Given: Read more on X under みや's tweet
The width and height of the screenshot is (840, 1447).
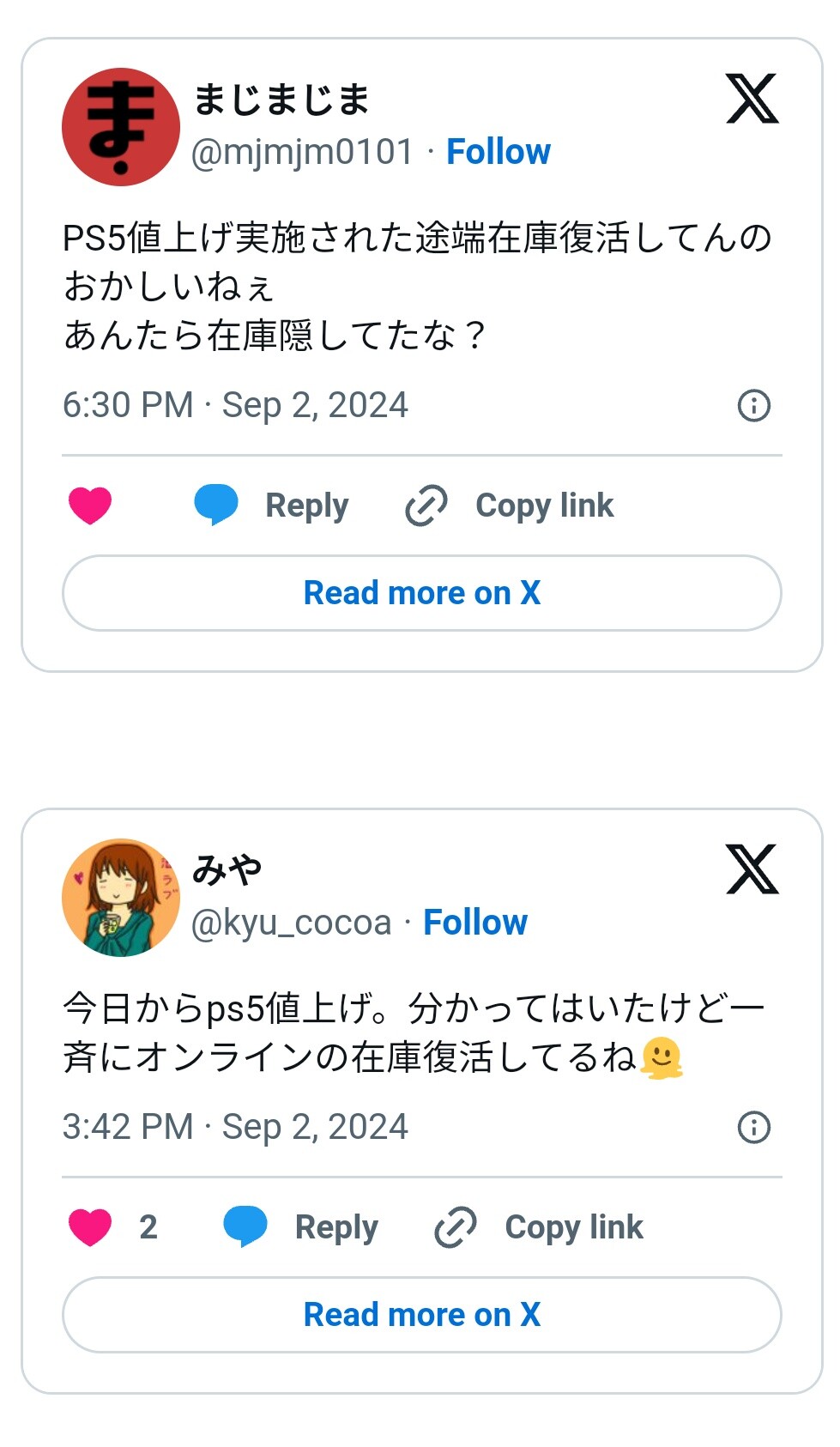Looking at the screenshot, I should [421, 1315].
